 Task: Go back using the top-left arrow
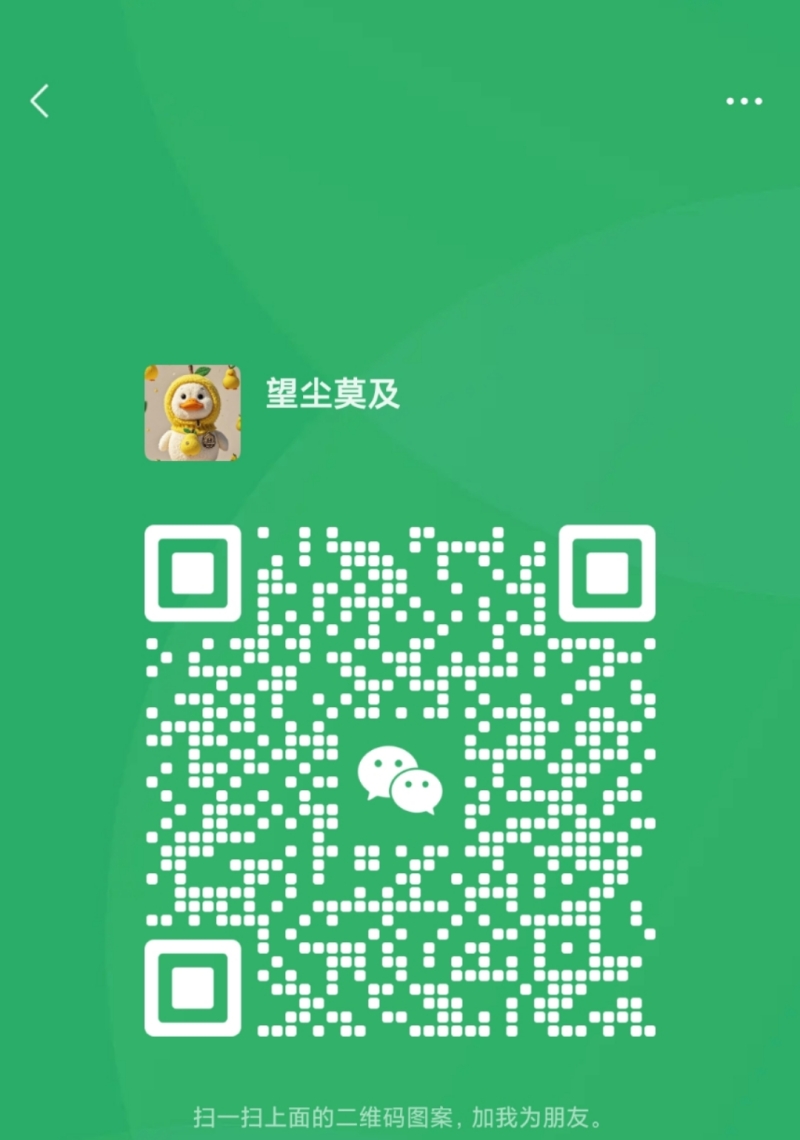40,101
